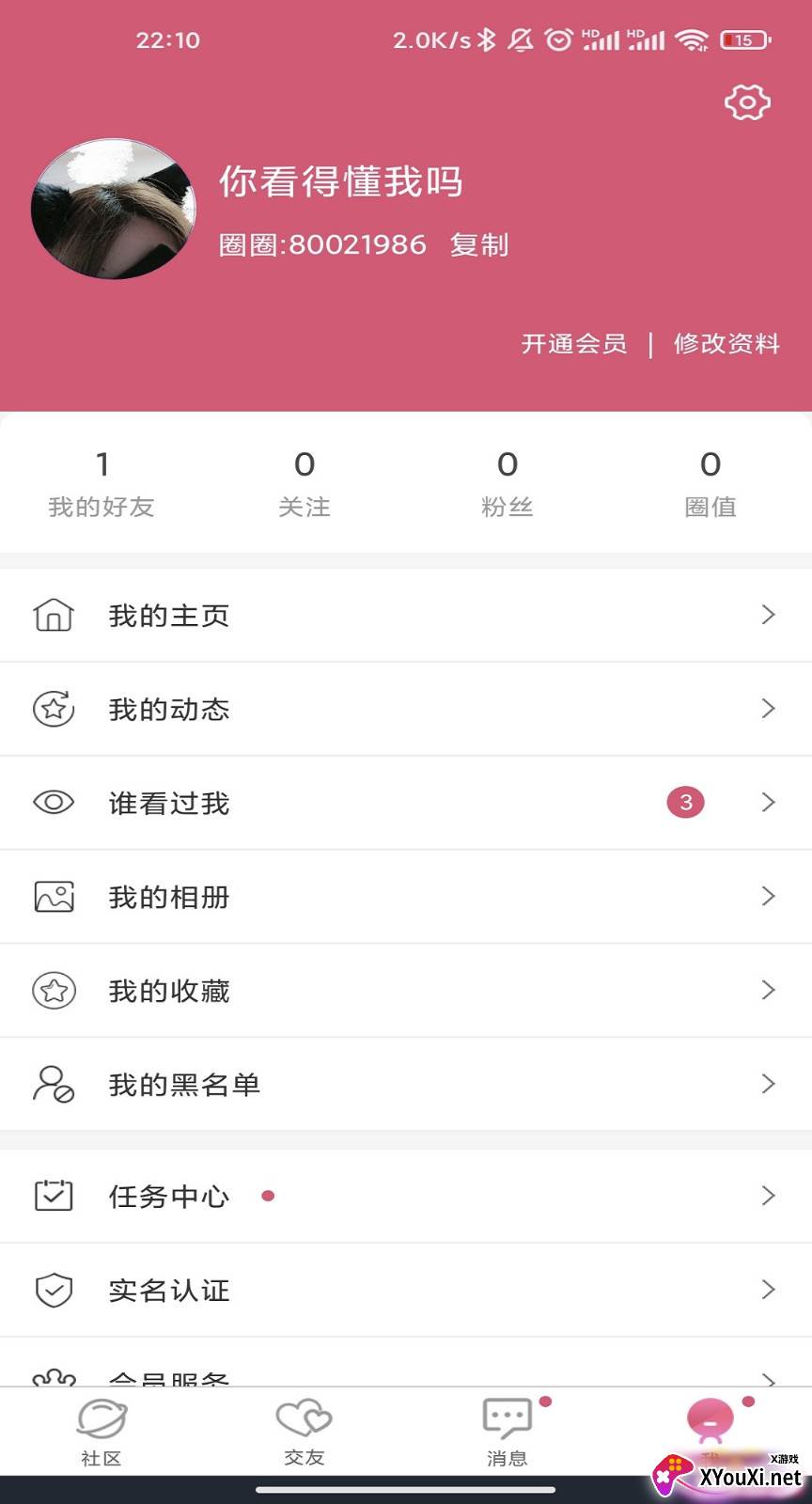Click the shield icon for 实名认证

tap(54, 1290)
